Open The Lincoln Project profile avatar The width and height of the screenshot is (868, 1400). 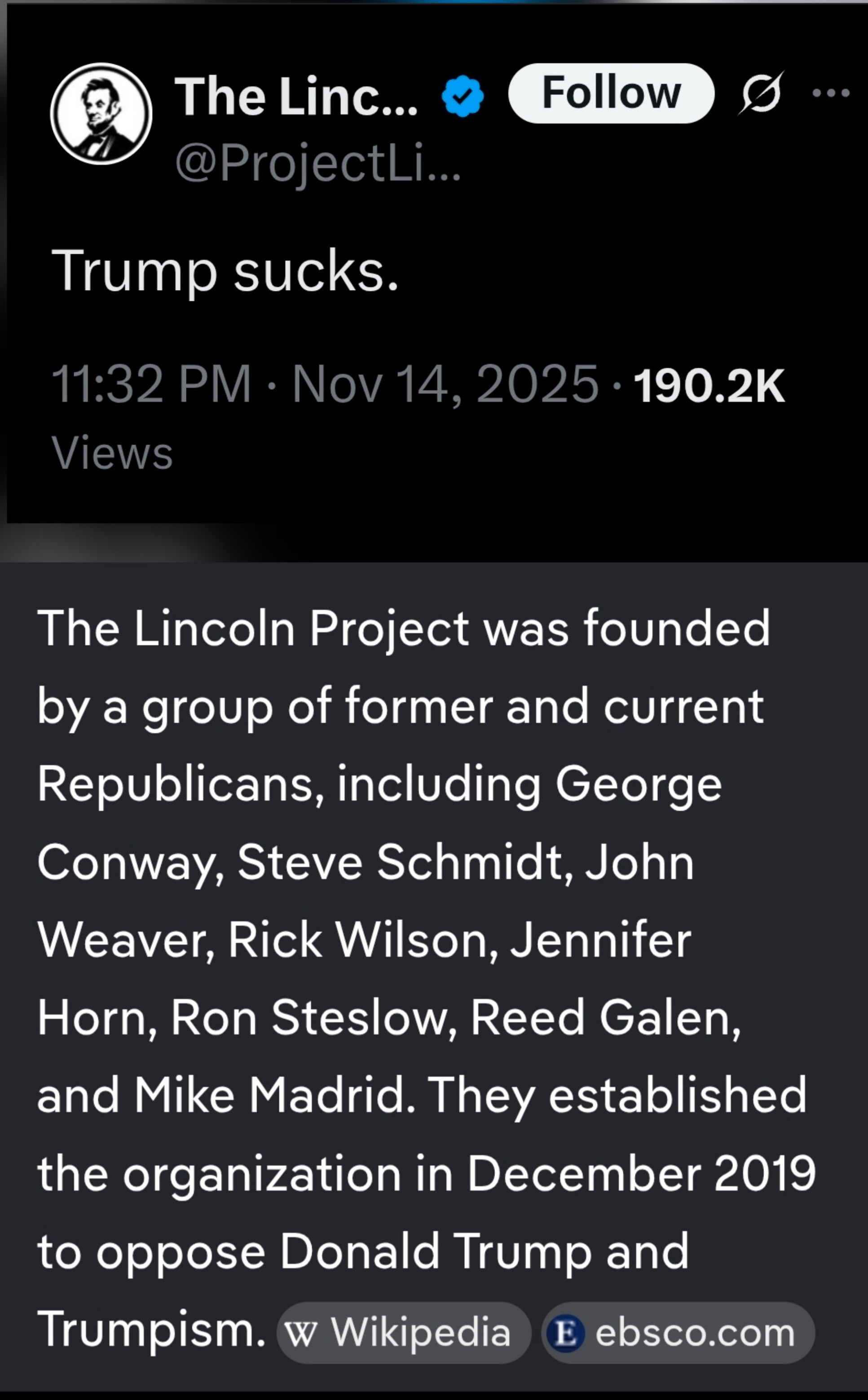pyautogui.click(x=101, y=114)
